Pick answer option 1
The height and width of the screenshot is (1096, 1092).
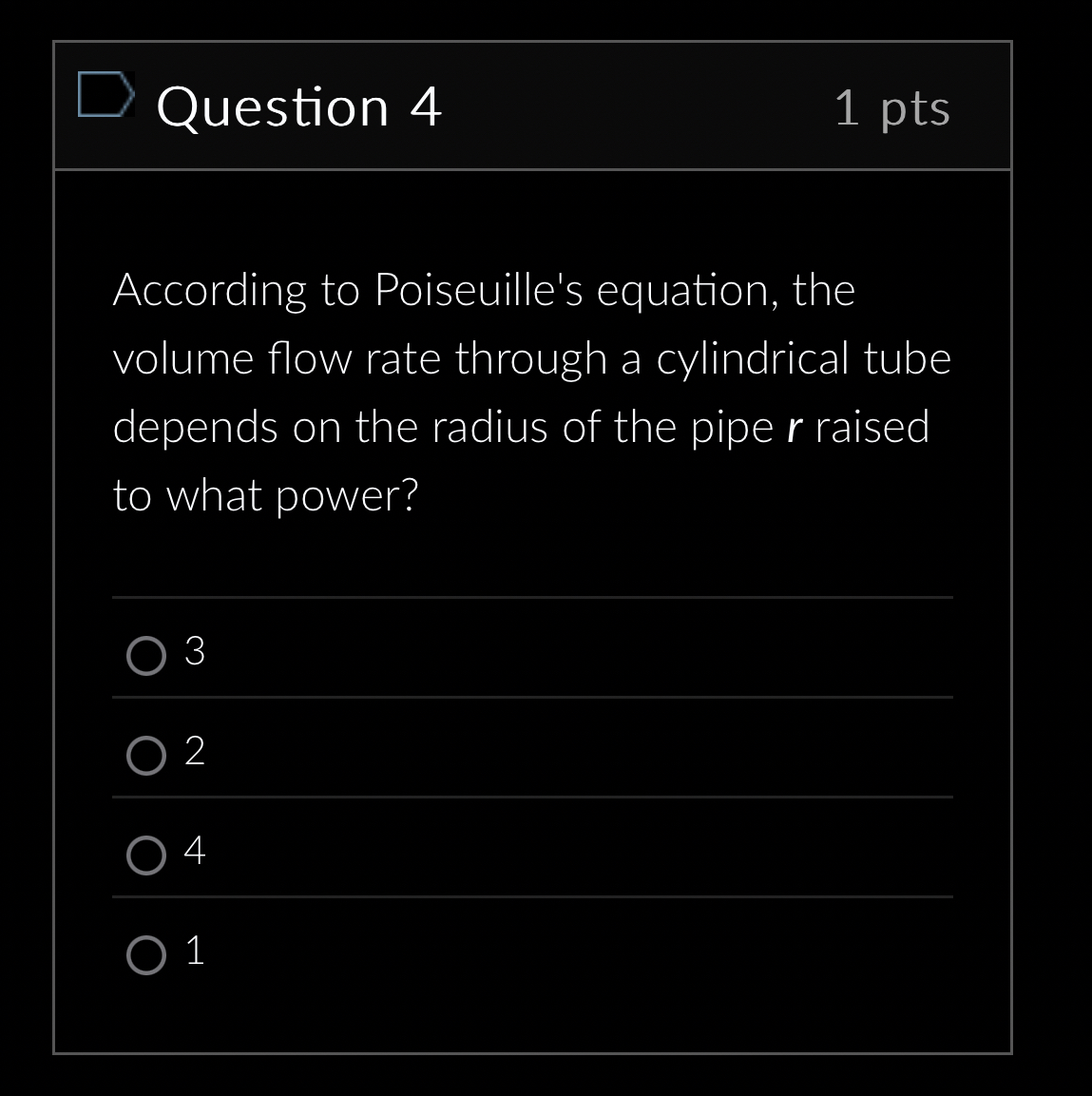146,955
